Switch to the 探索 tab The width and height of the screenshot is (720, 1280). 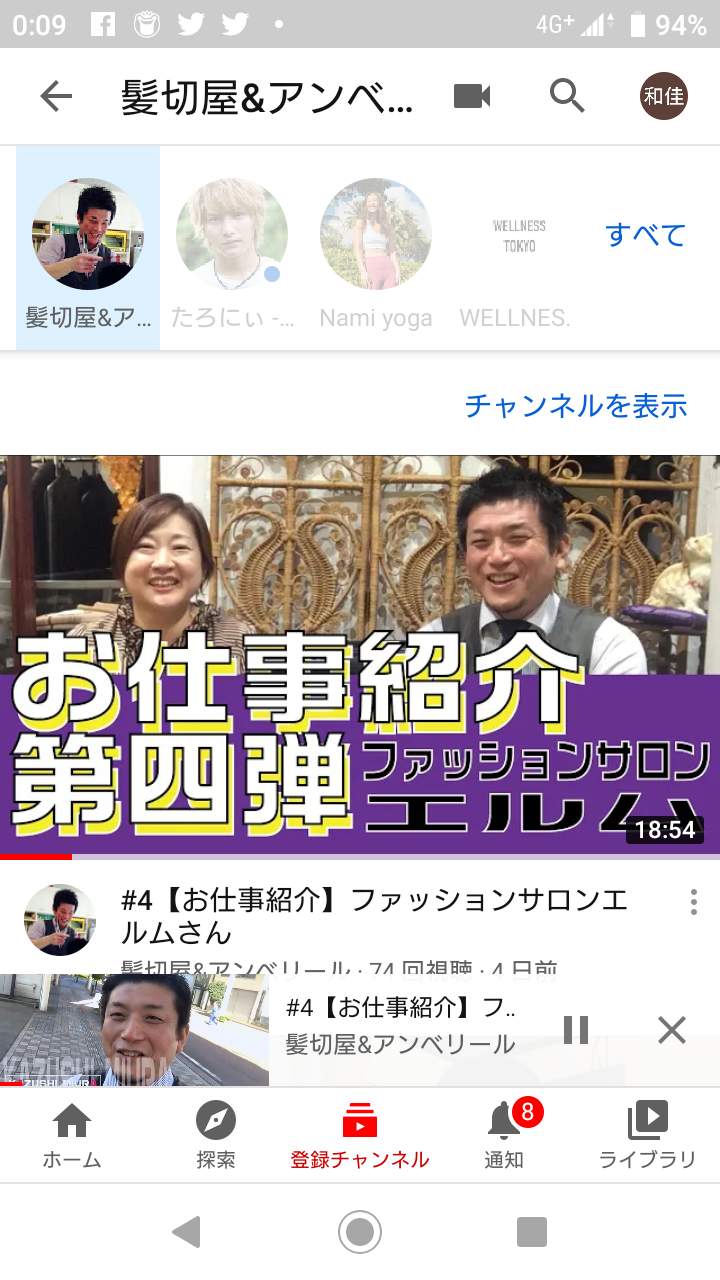(x=216, y=1137)
